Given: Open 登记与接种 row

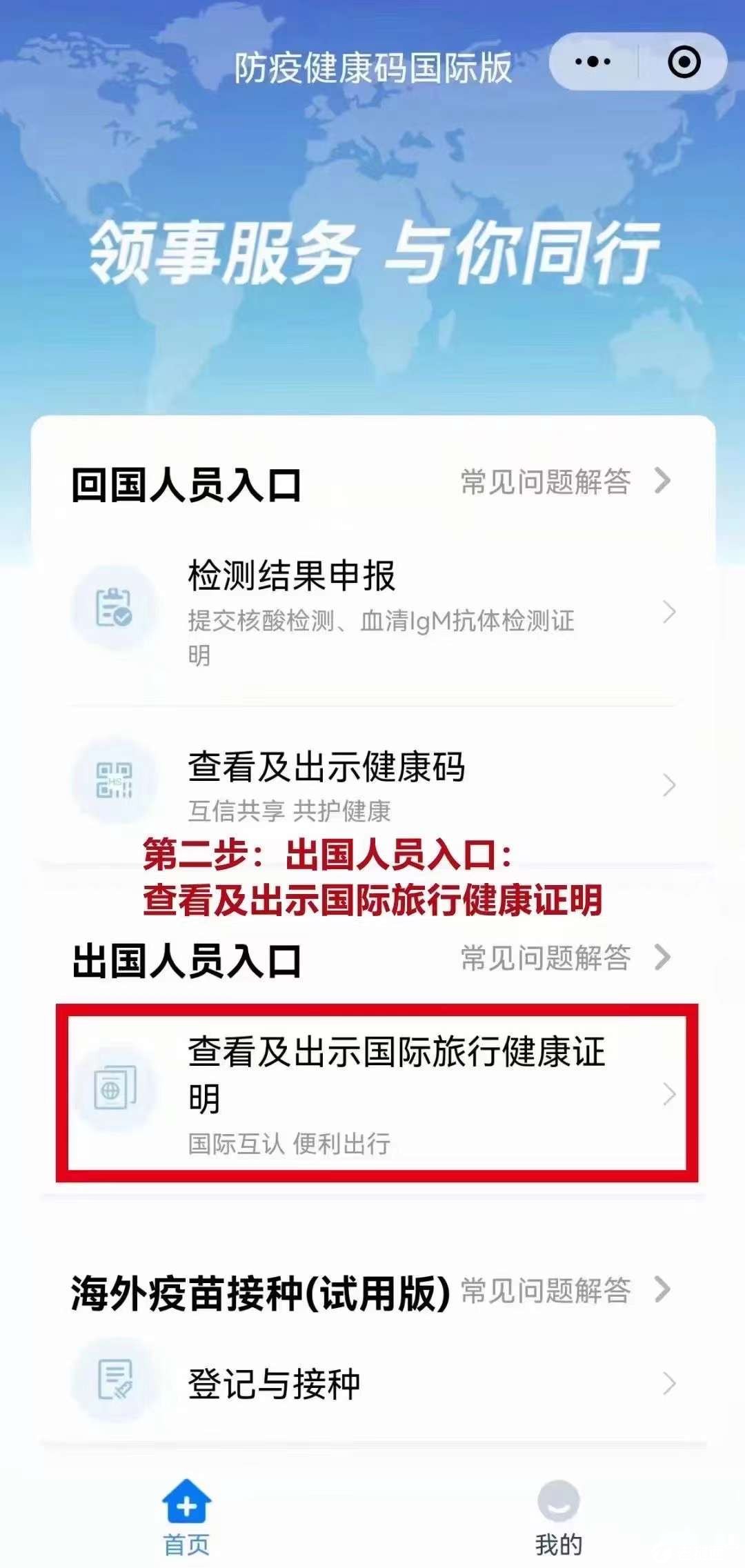Looking at the screenshot, I should [372, 1384].
